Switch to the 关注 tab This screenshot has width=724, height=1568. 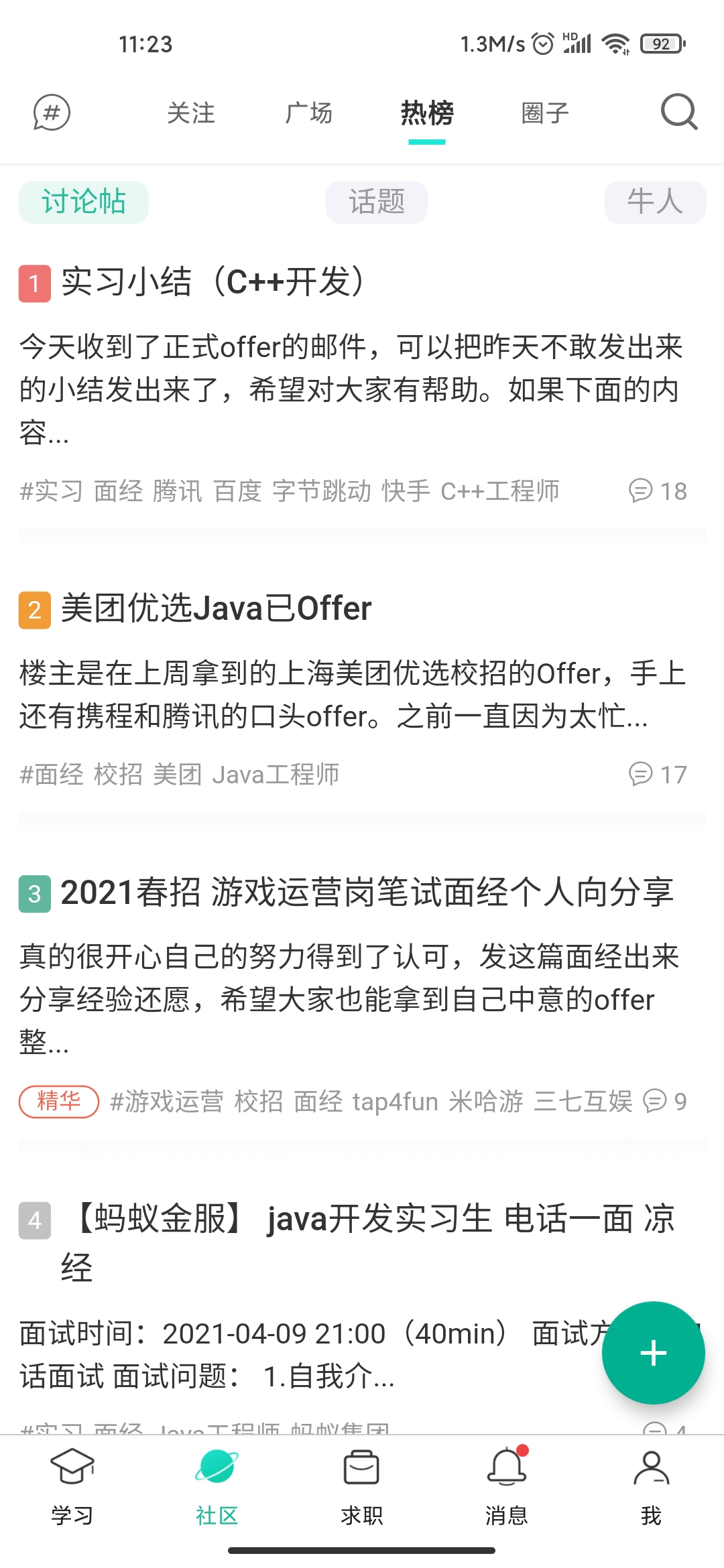click(x=191, y=113)
